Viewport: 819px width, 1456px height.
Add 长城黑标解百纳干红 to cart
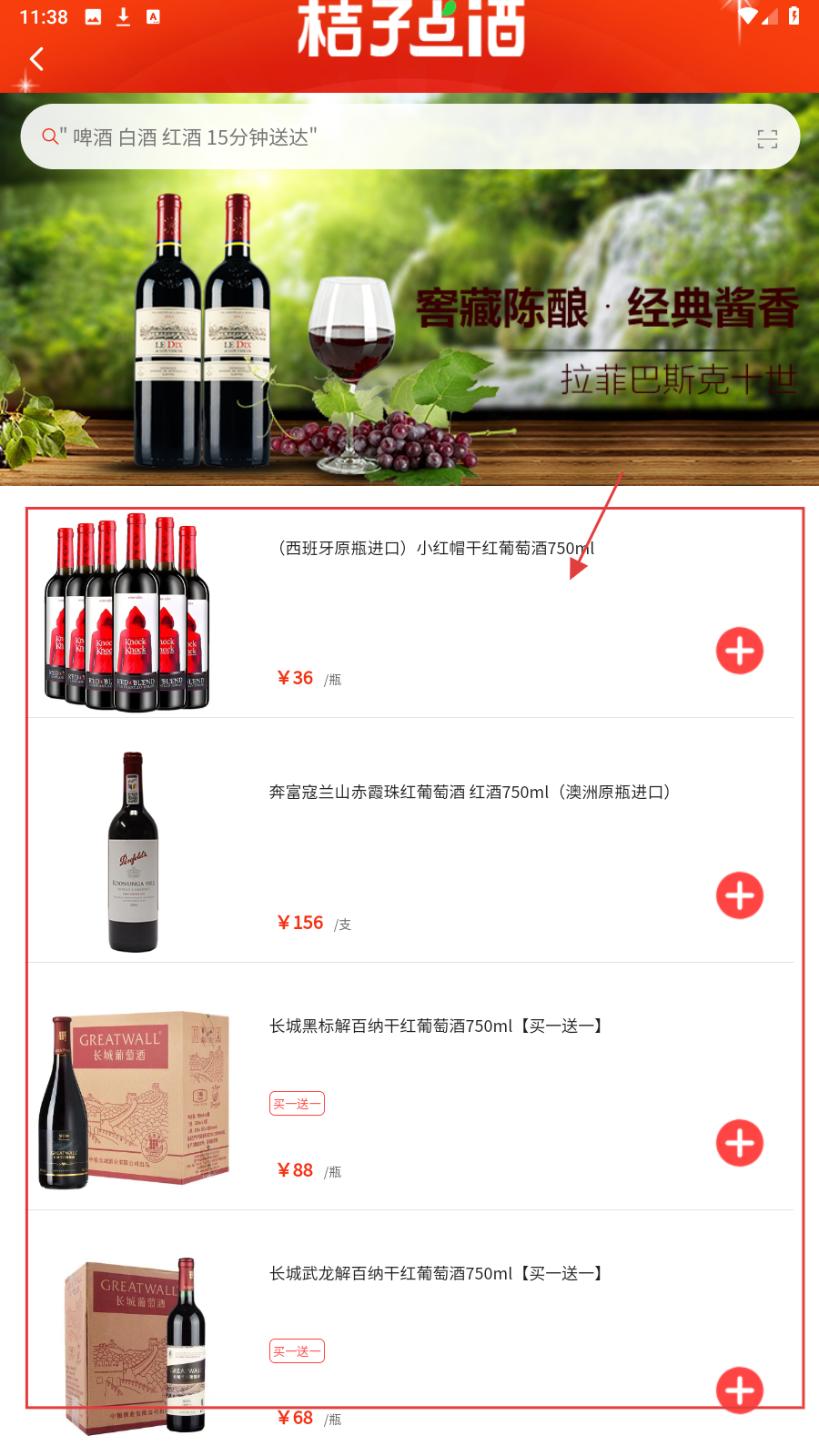(739, 1143)
